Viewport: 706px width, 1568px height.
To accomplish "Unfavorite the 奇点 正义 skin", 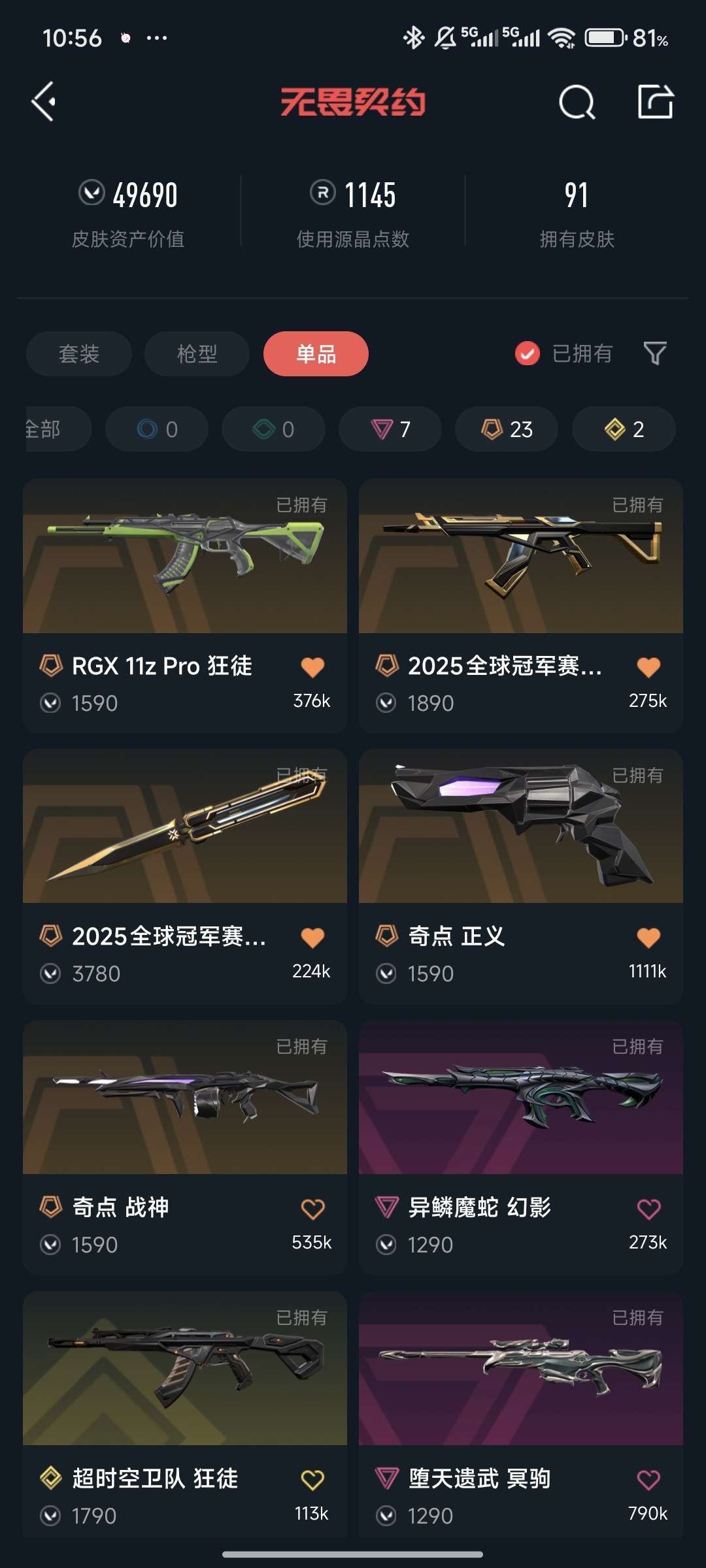I will [x=648, y=936].
